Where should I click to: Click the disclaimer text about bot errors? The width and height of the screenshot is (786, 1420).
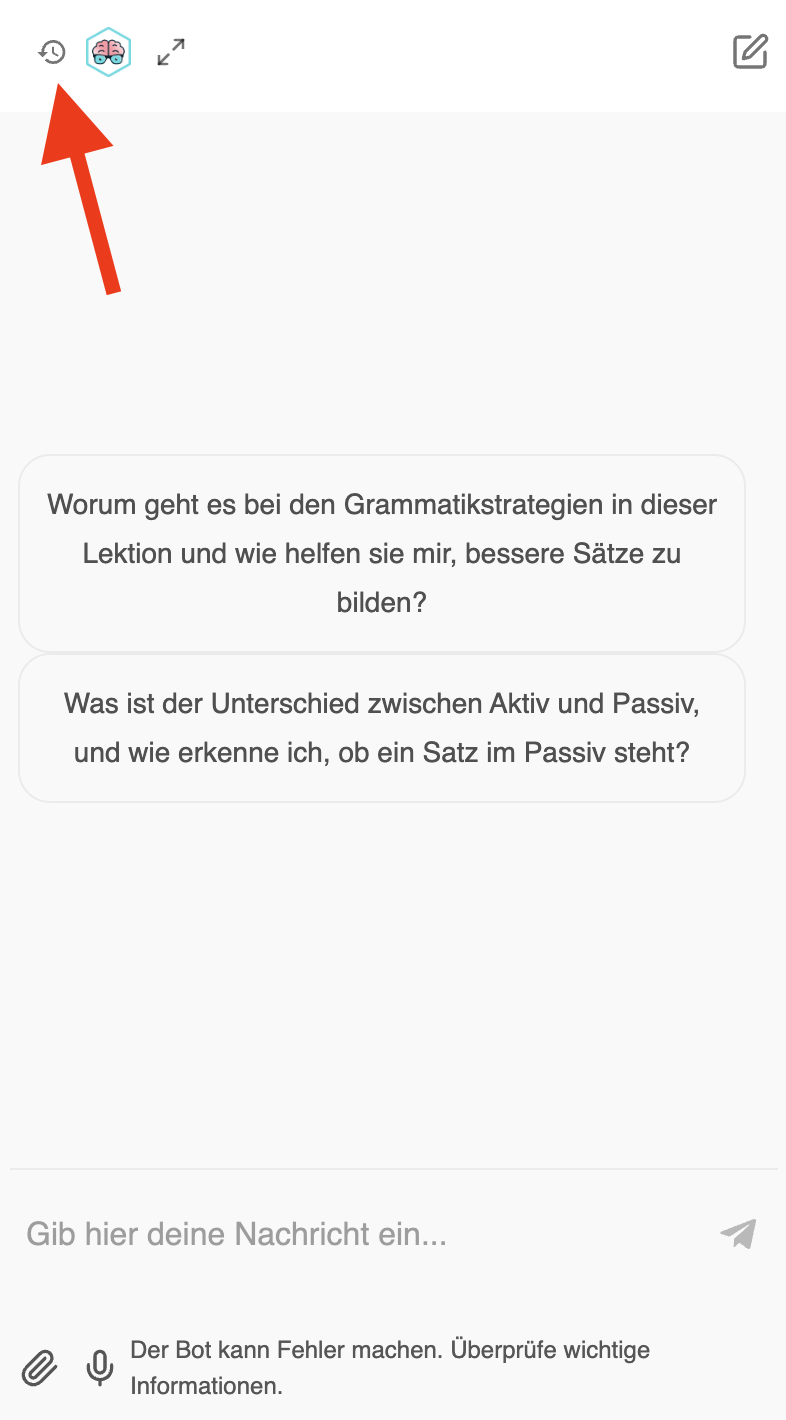tap(390, 1368)
